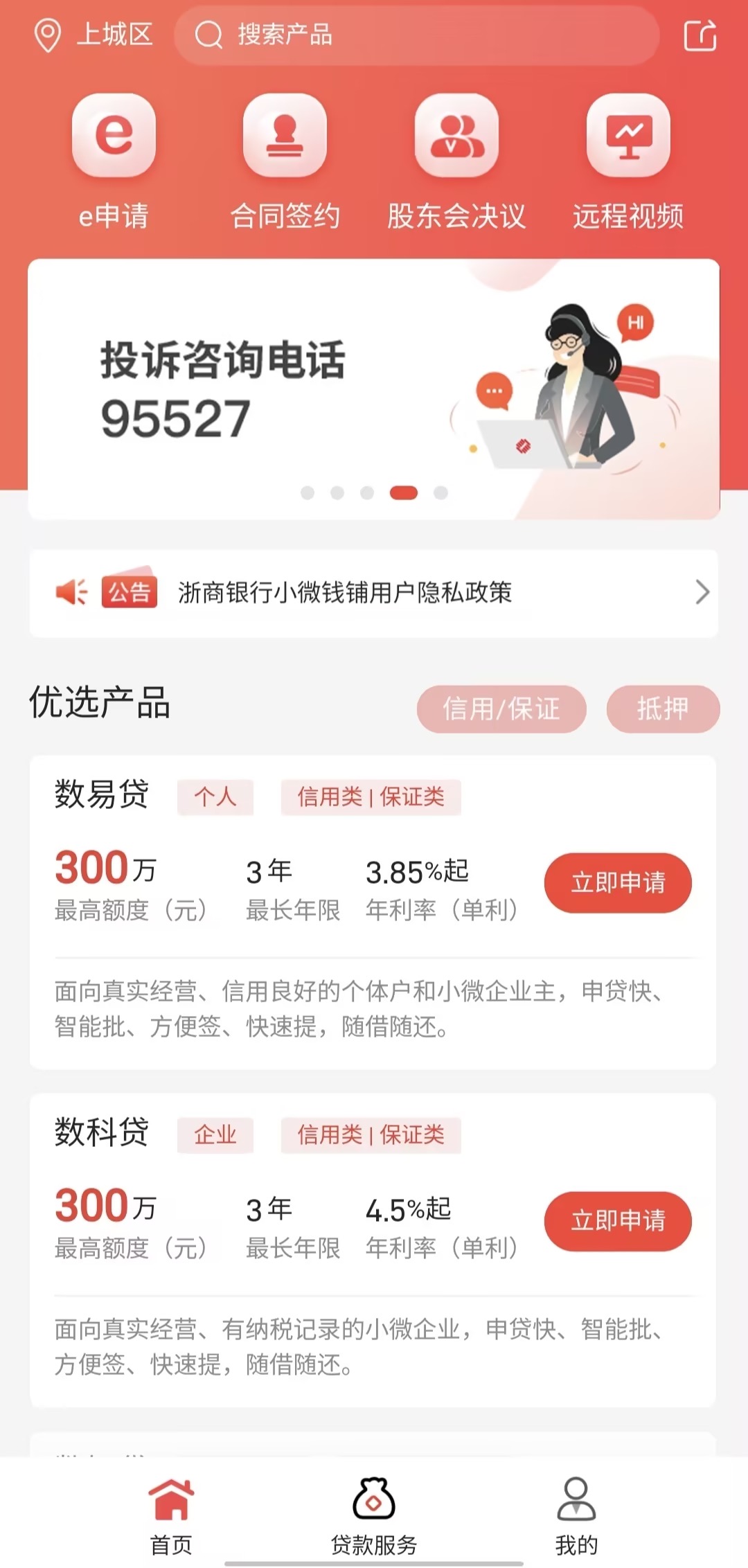Enable the 抵押 filter chip
Image resolution: width=748 pixels, height=1568 pixels.
pos(662,708)
